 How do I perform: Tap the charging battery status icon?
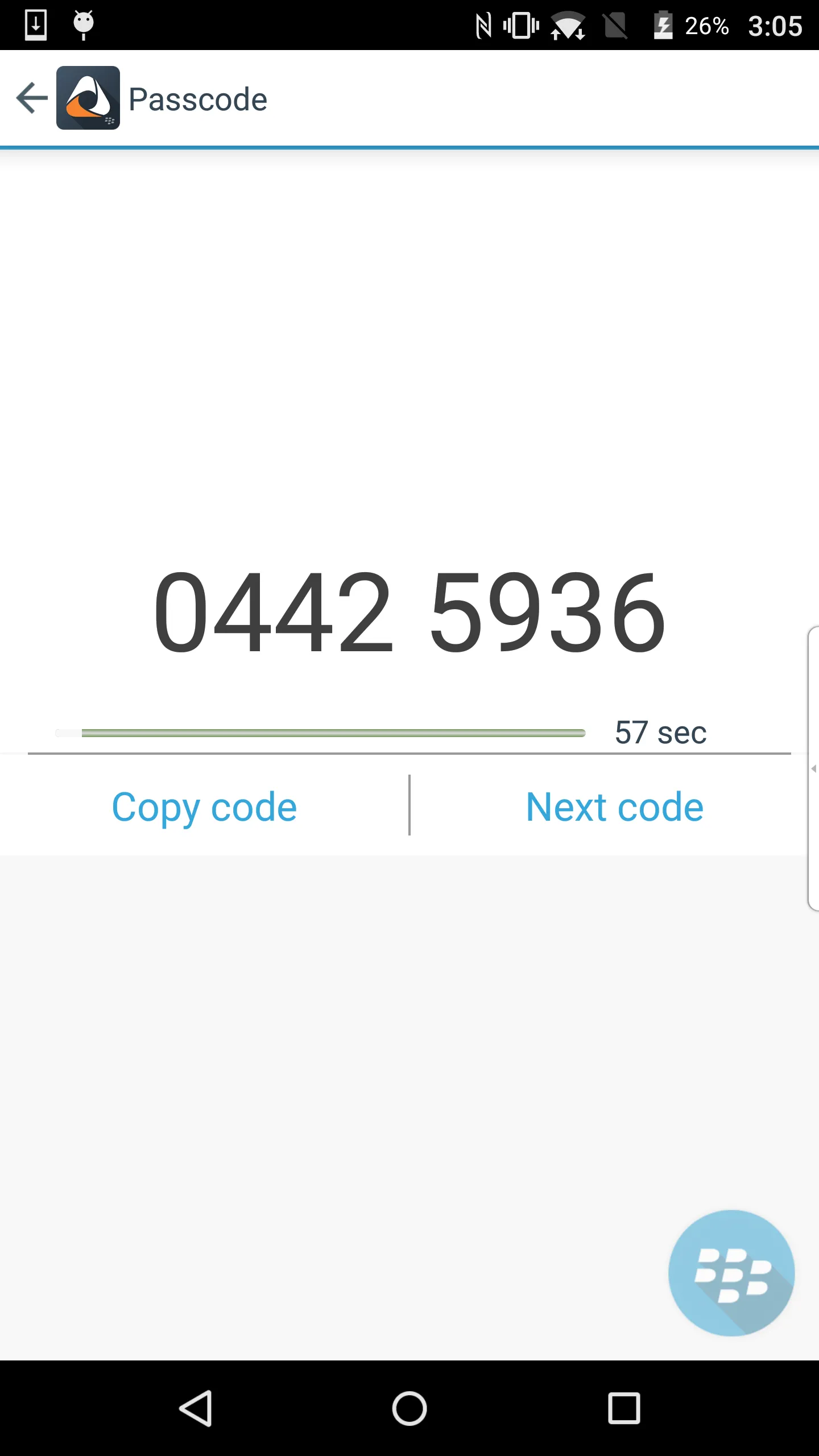(664, 25)
